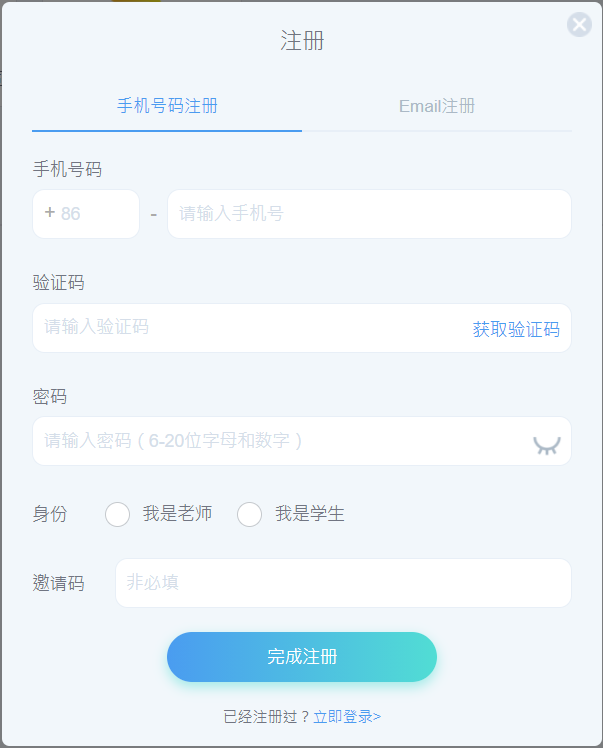Image resolution: width=603 pixels, height=748 pixels.
Task: Tap the 验证码 input field
Action: tap(250, 328)
